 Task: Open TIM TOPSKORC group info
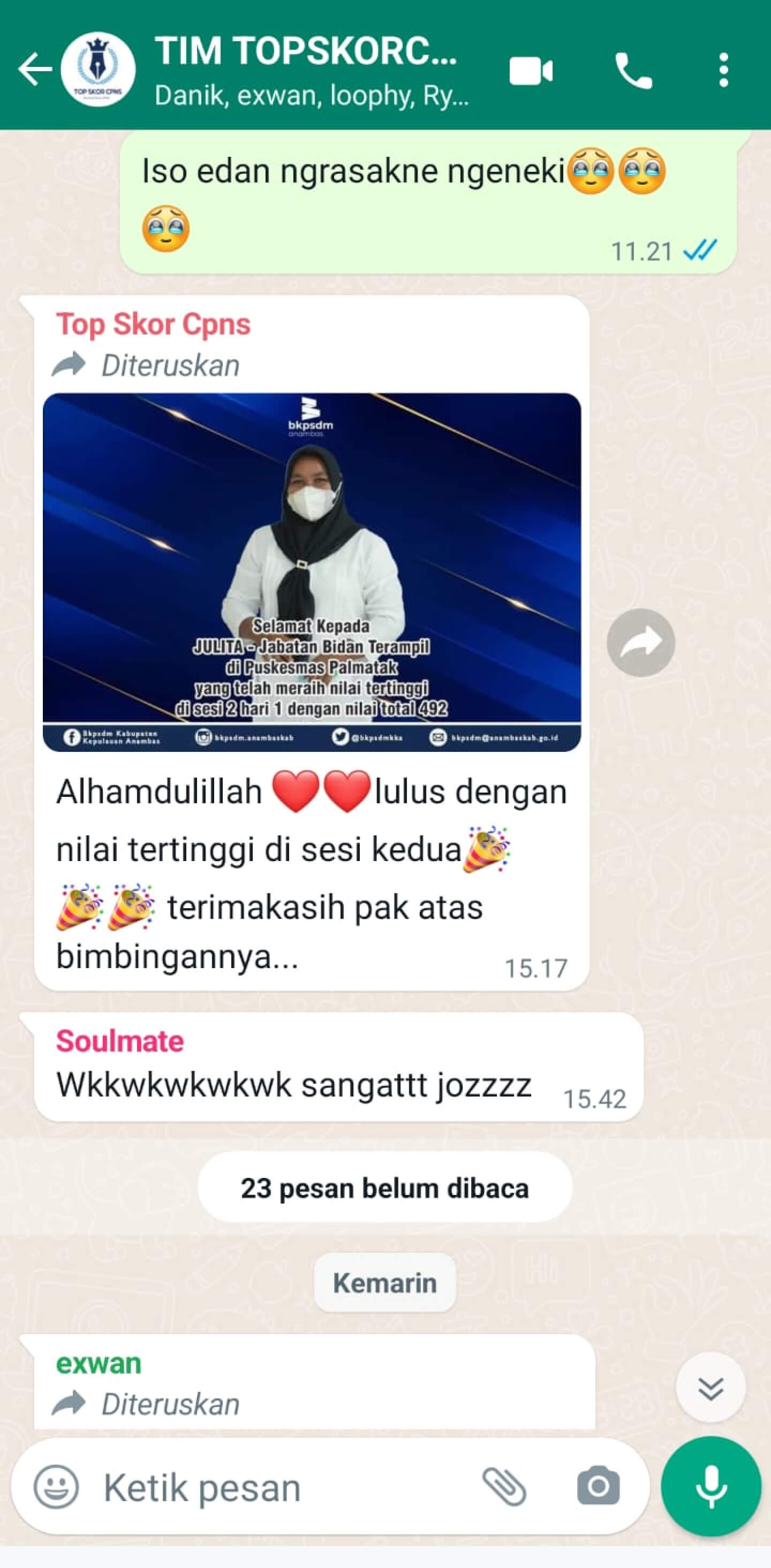coord(311,70)
